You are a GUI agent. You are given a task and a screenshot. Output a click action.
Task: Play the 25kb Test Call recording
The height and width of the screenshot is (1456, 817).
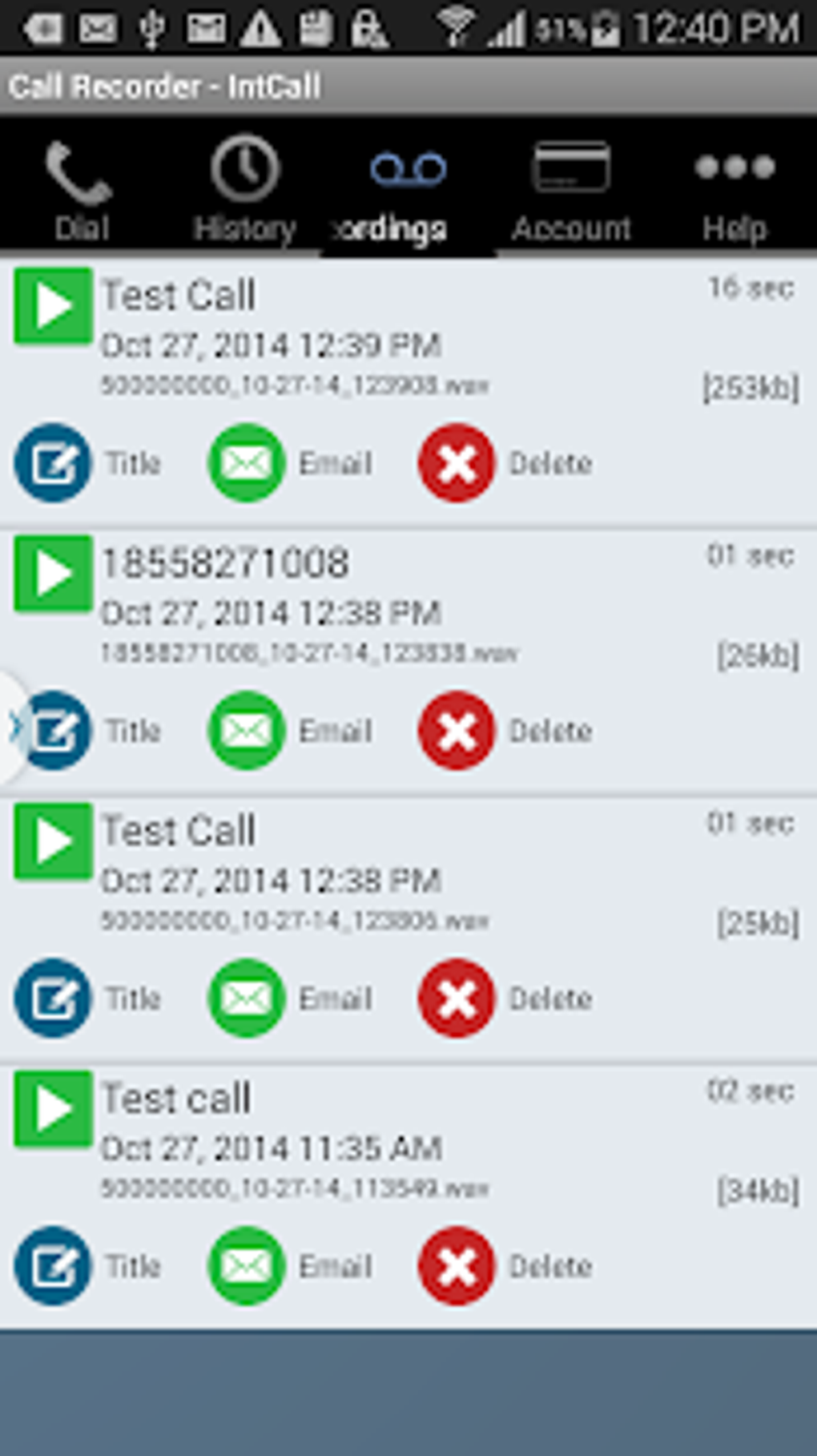[53, 841]
